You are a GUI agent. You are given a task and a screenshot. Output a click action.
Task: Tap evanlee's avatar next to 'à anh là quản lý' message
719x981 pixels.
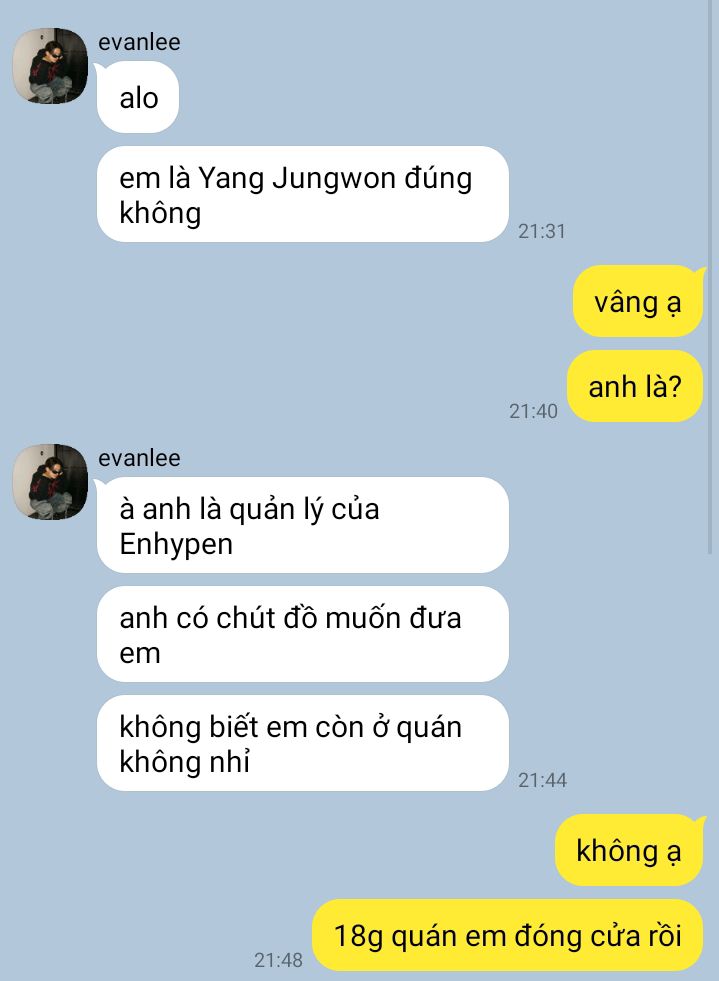coord(49,482)
